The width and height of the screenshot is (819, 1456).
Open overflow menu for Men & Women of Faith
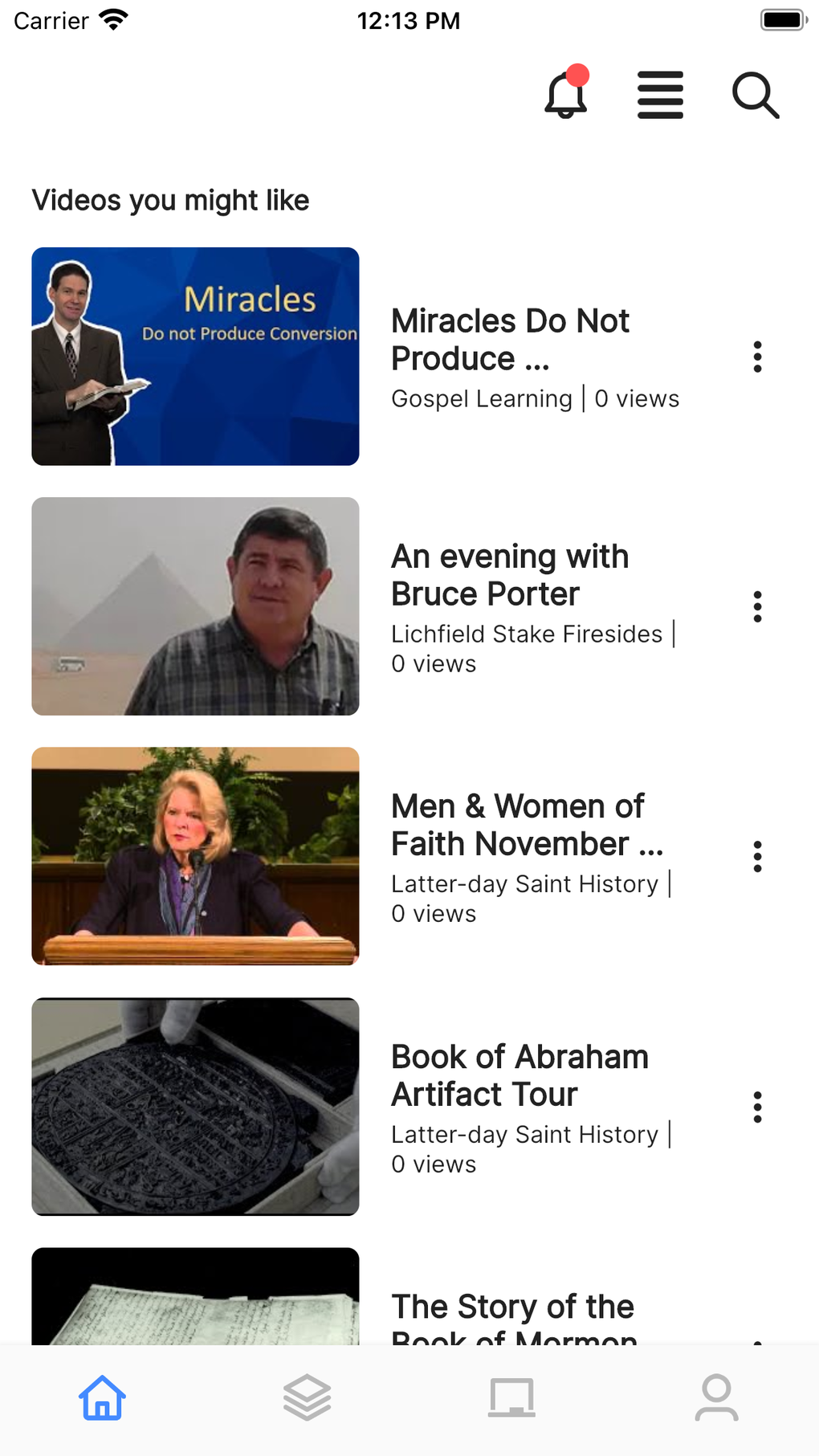757,856
